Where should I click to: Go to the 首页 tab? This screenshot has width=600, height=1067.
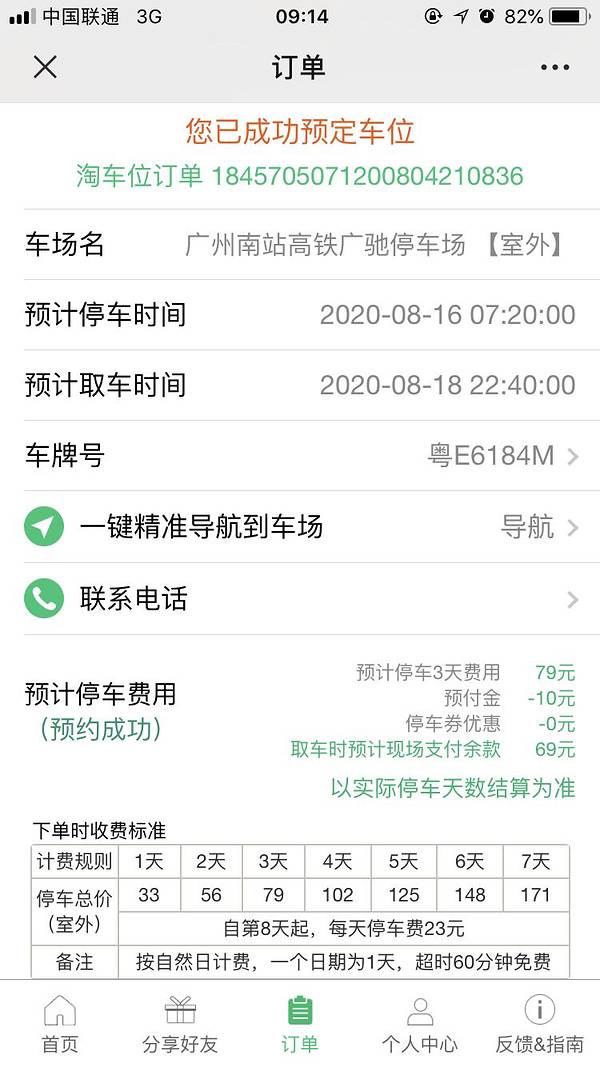tap(60, 1023)
